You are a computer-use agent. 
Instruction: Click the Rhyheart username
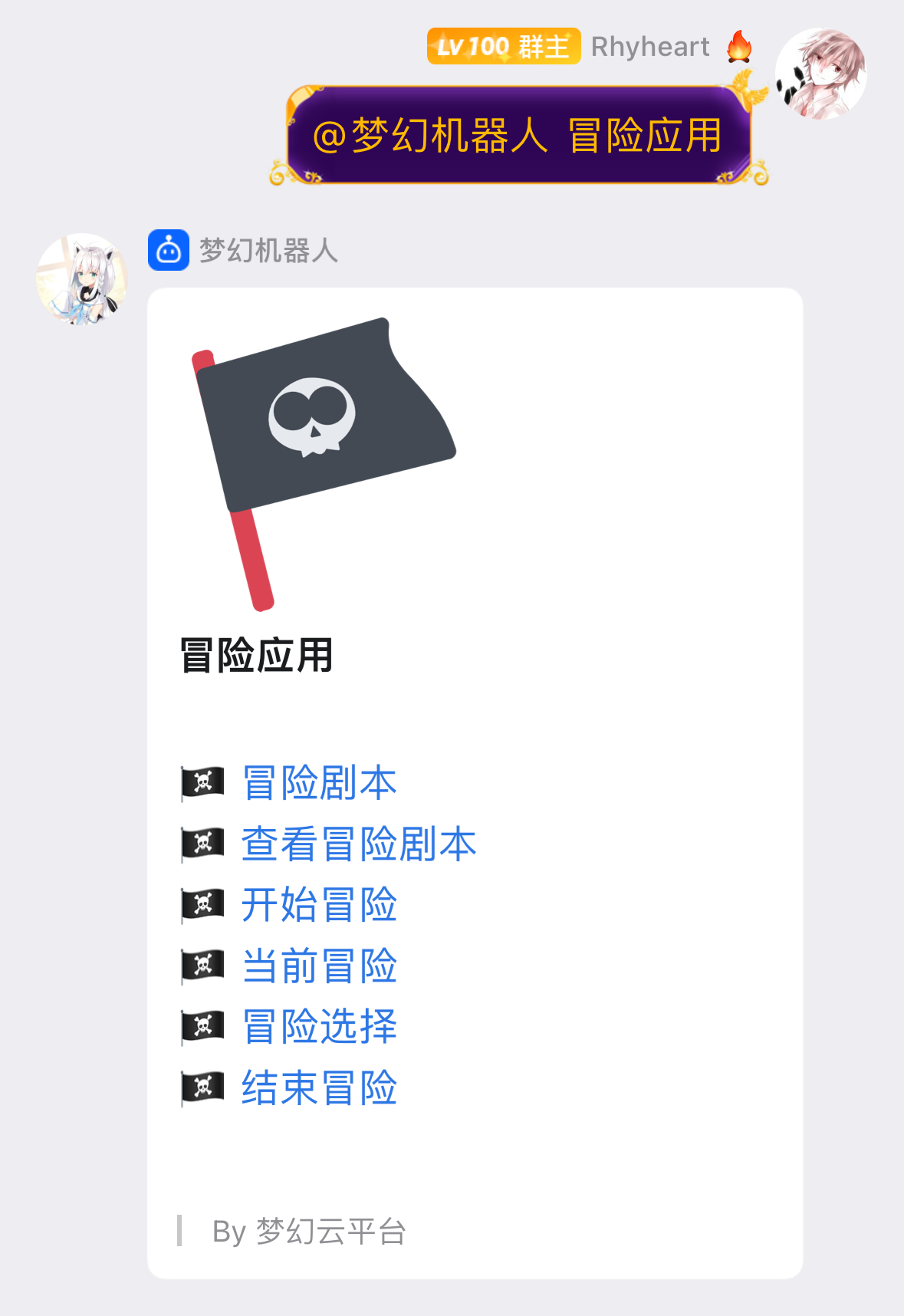point(649,46)
